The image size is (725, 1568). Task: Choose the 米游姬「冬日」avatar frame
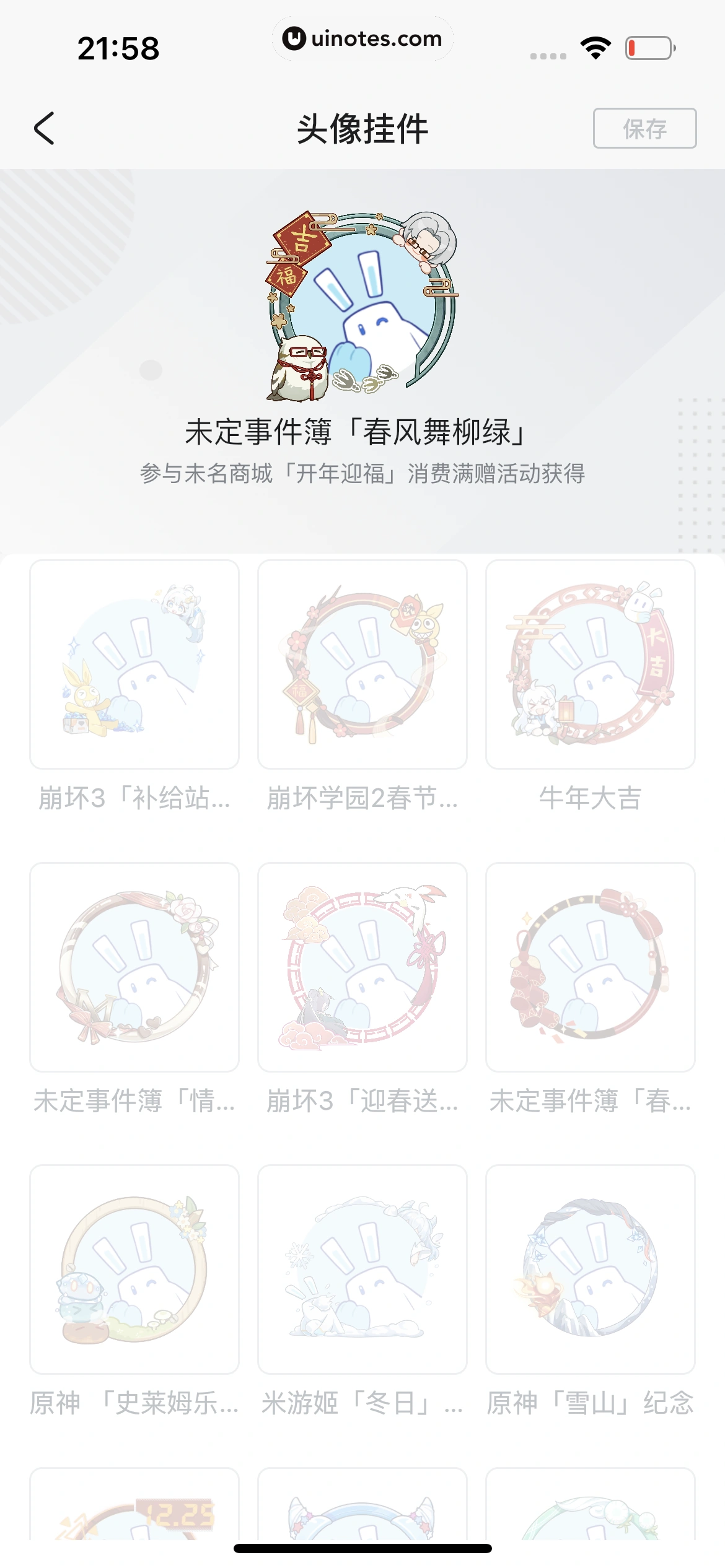[x=362, y=1270]
